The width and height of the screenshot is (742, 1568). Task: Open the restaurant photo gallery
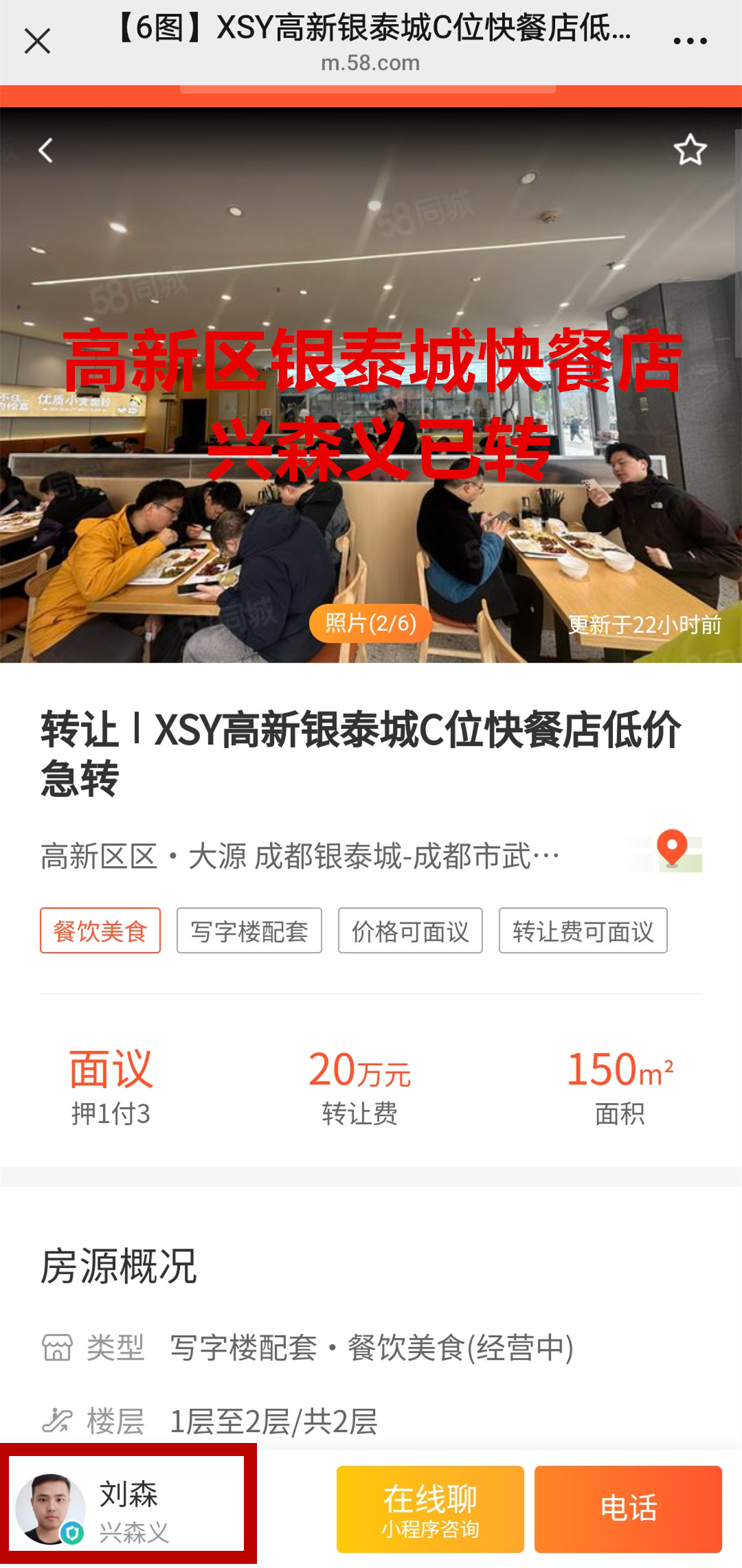point(370,412)
